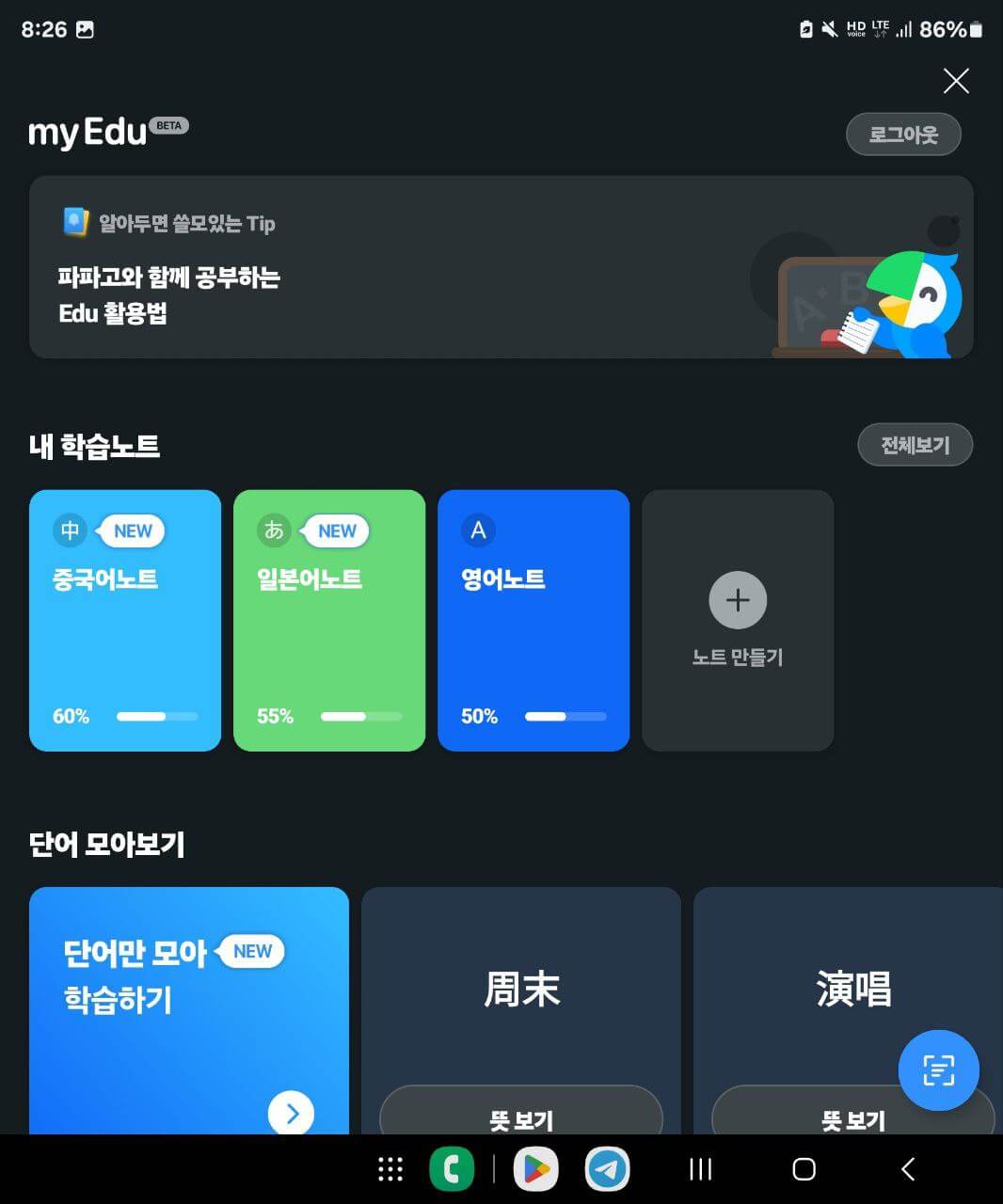The height and width of the screenshot is (1204, 1003).
Task: Open the image translation scan button
Action: click(939, 1070)
